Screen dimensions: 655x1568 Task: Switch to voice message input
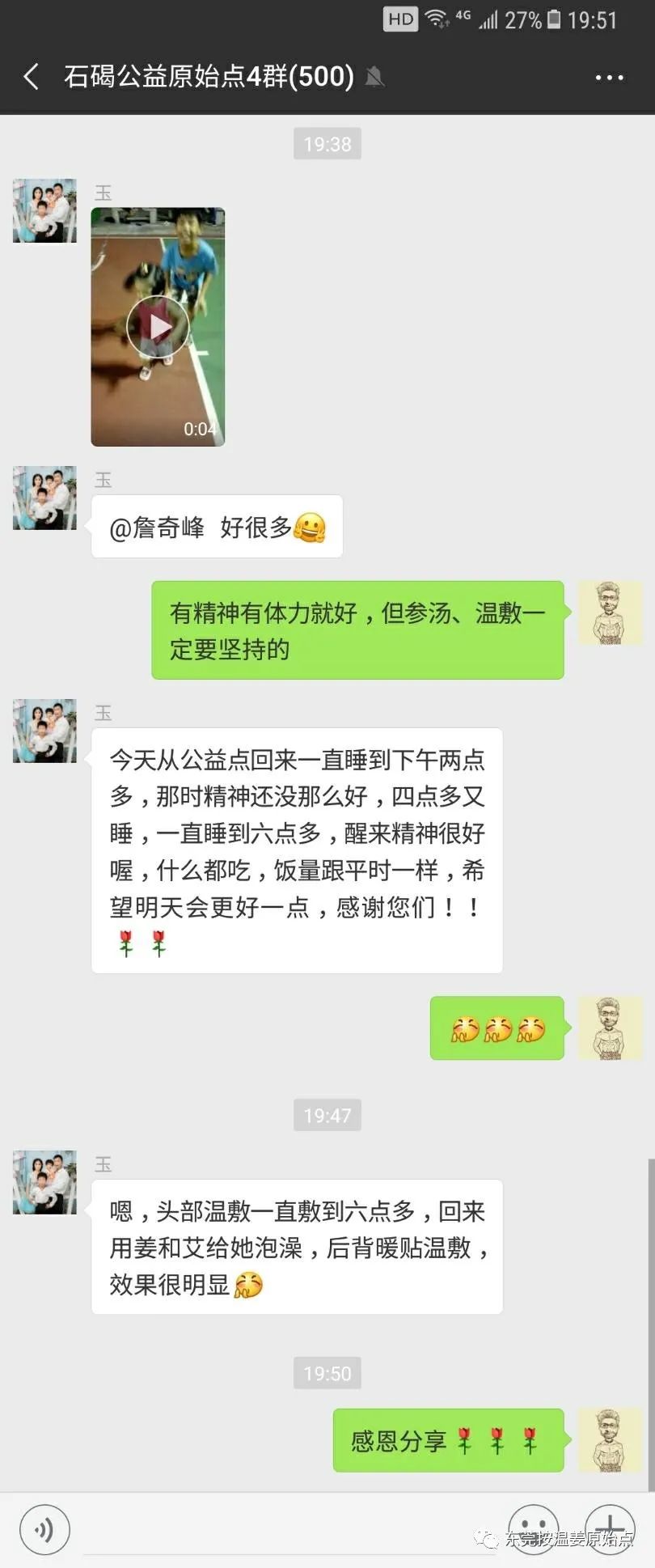click(44, 1529)
